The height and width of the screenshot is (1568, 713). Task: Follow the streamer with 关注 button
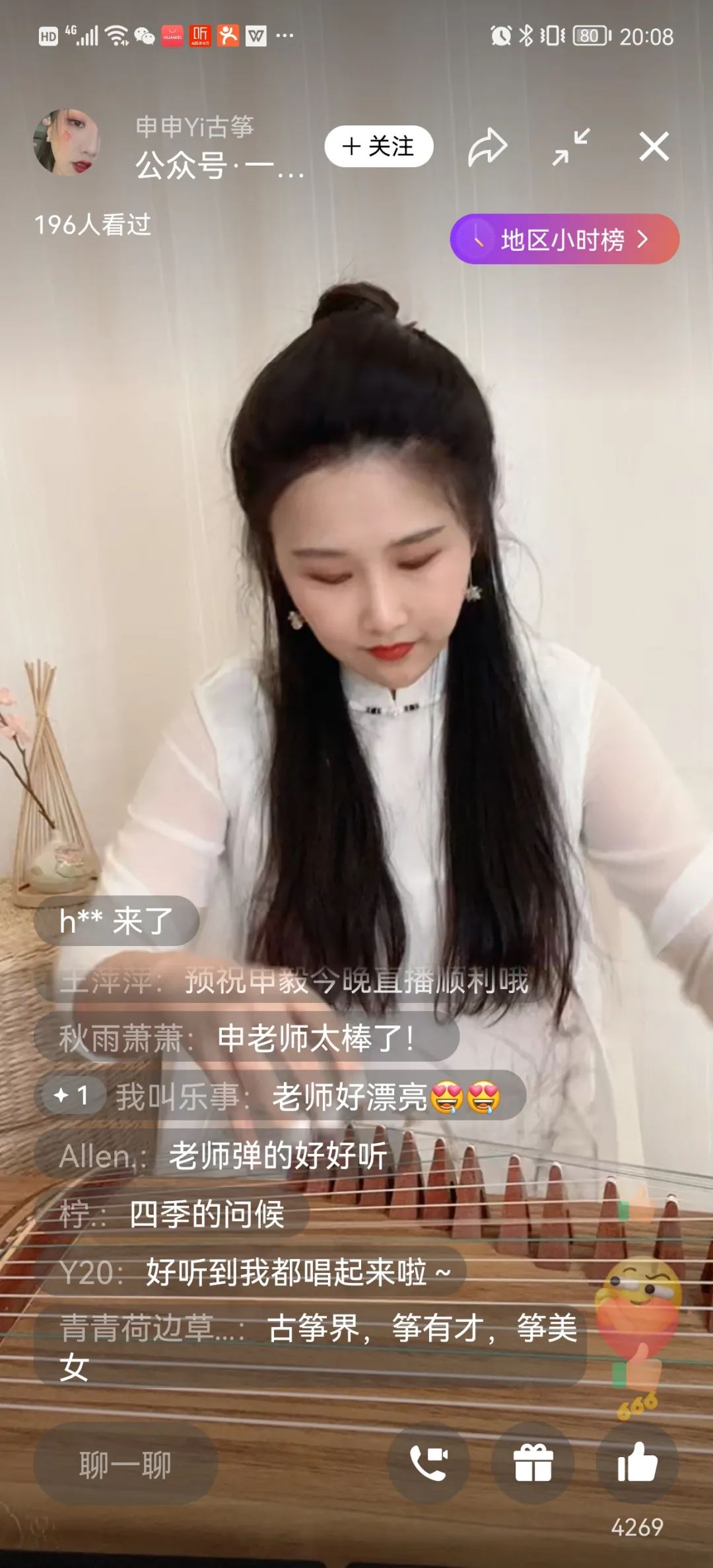(378, 146)
